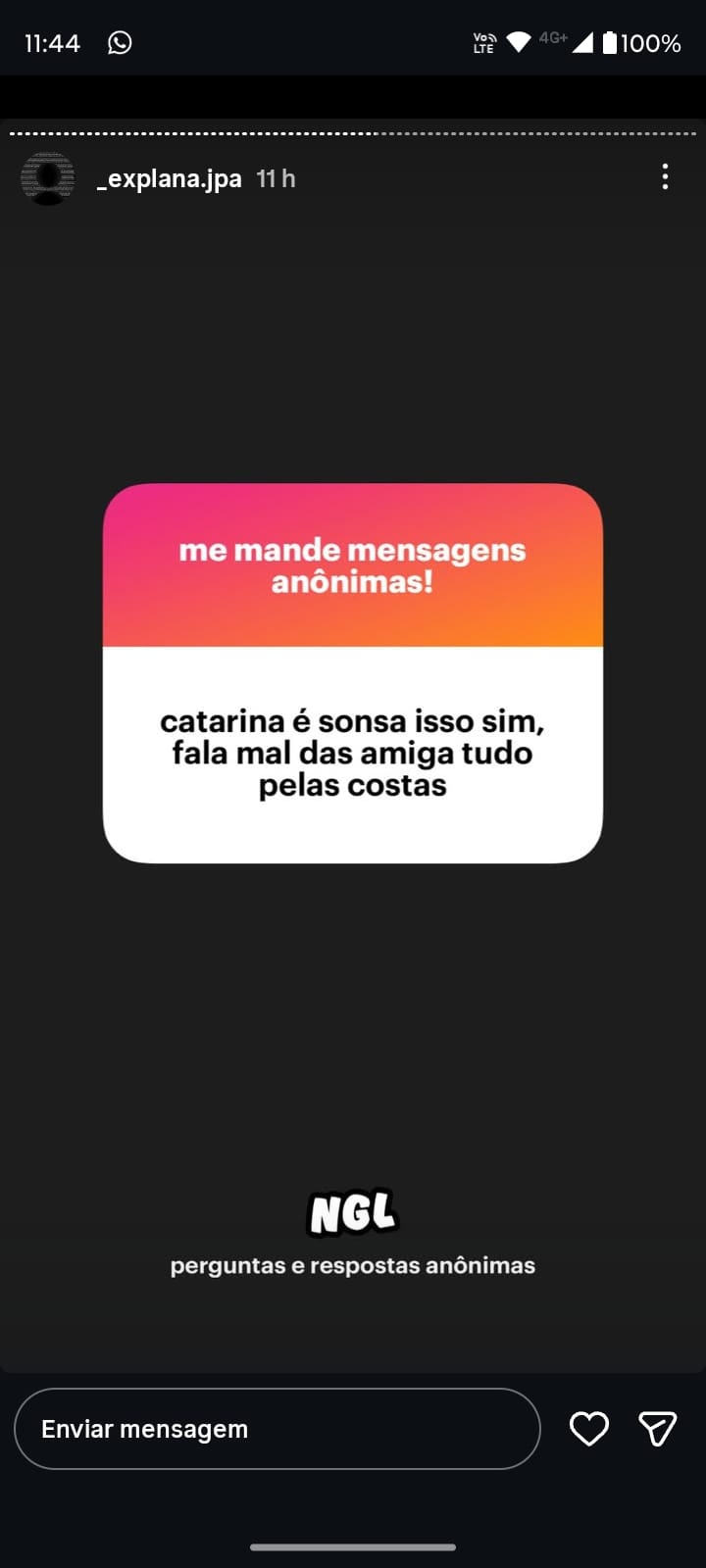
Task: Tap the Enviar mensagem field
Action: (277, 1429)
